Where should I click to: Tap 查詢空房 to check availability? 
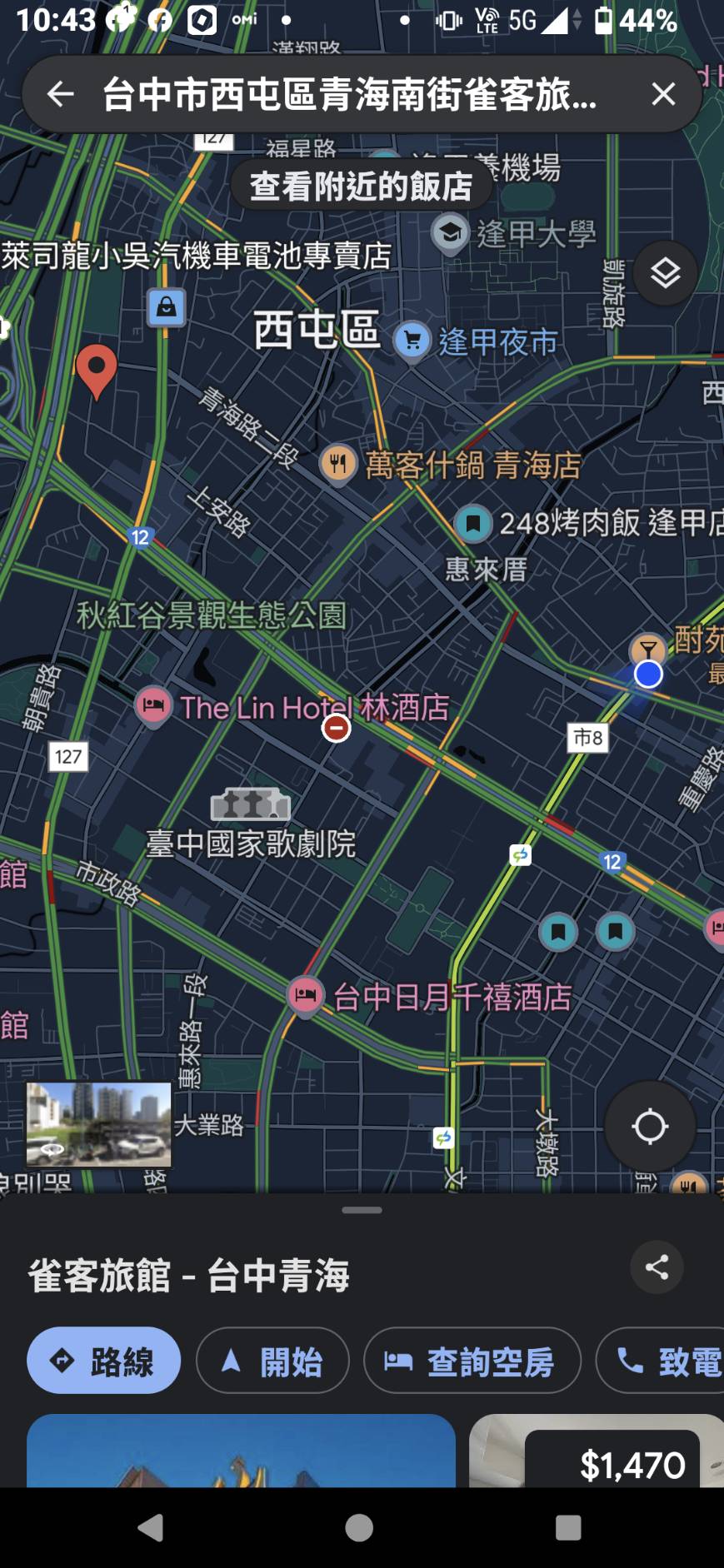tap(472, 1361)
